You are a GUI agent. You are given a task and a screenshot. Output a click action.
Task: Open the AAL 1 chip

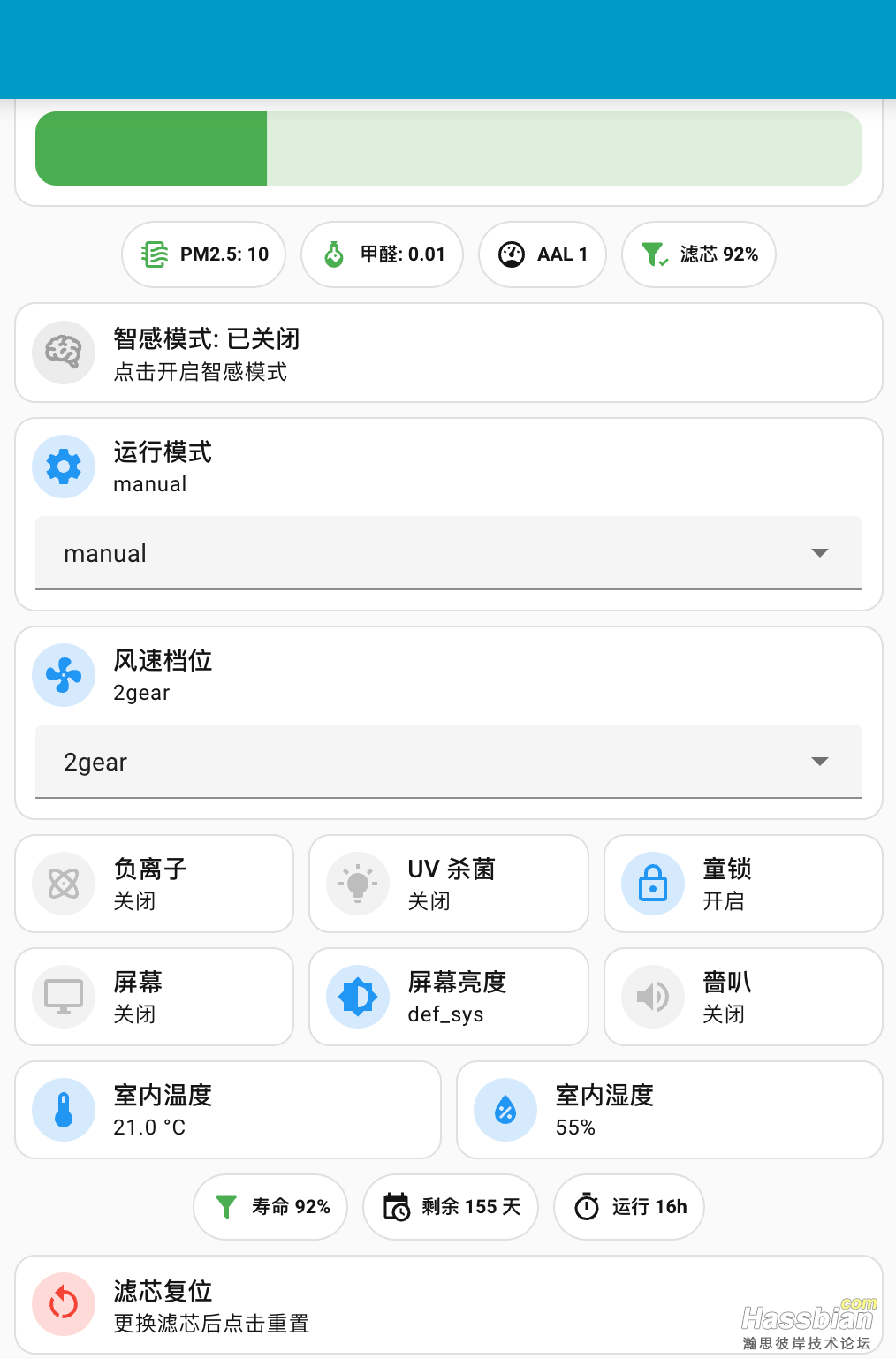point(543,254)
